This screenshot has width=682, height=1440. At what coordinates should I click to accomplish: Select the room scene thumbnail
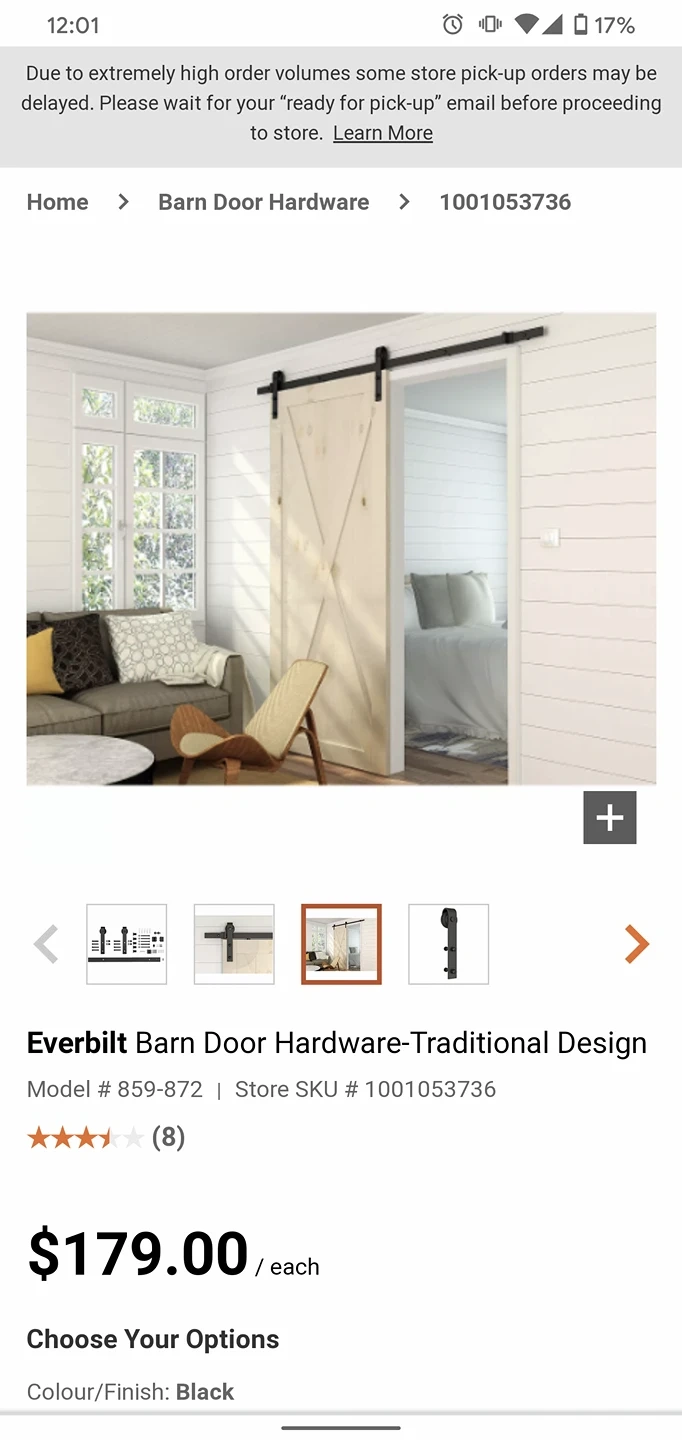(341, 944)
